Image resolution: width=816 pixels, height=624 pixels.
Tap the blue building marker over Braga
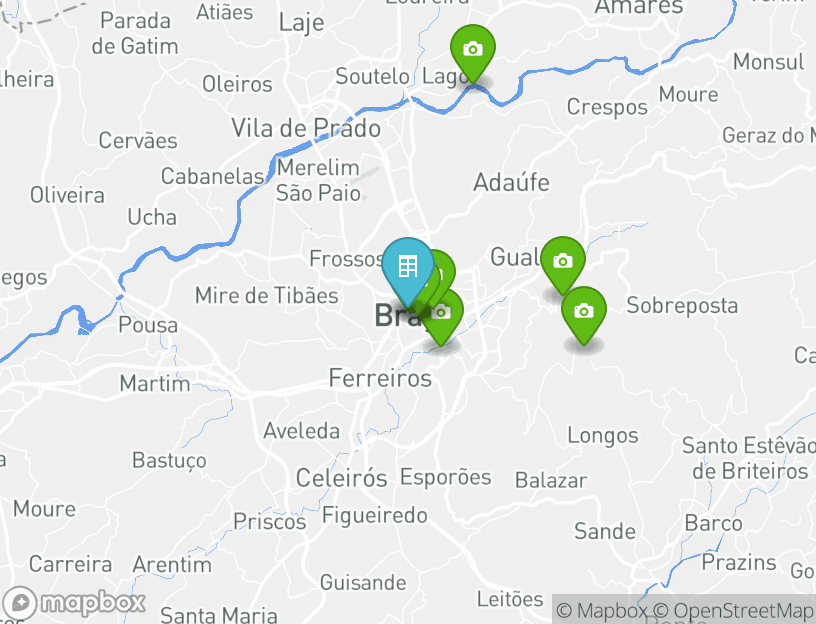click(407, 268)
